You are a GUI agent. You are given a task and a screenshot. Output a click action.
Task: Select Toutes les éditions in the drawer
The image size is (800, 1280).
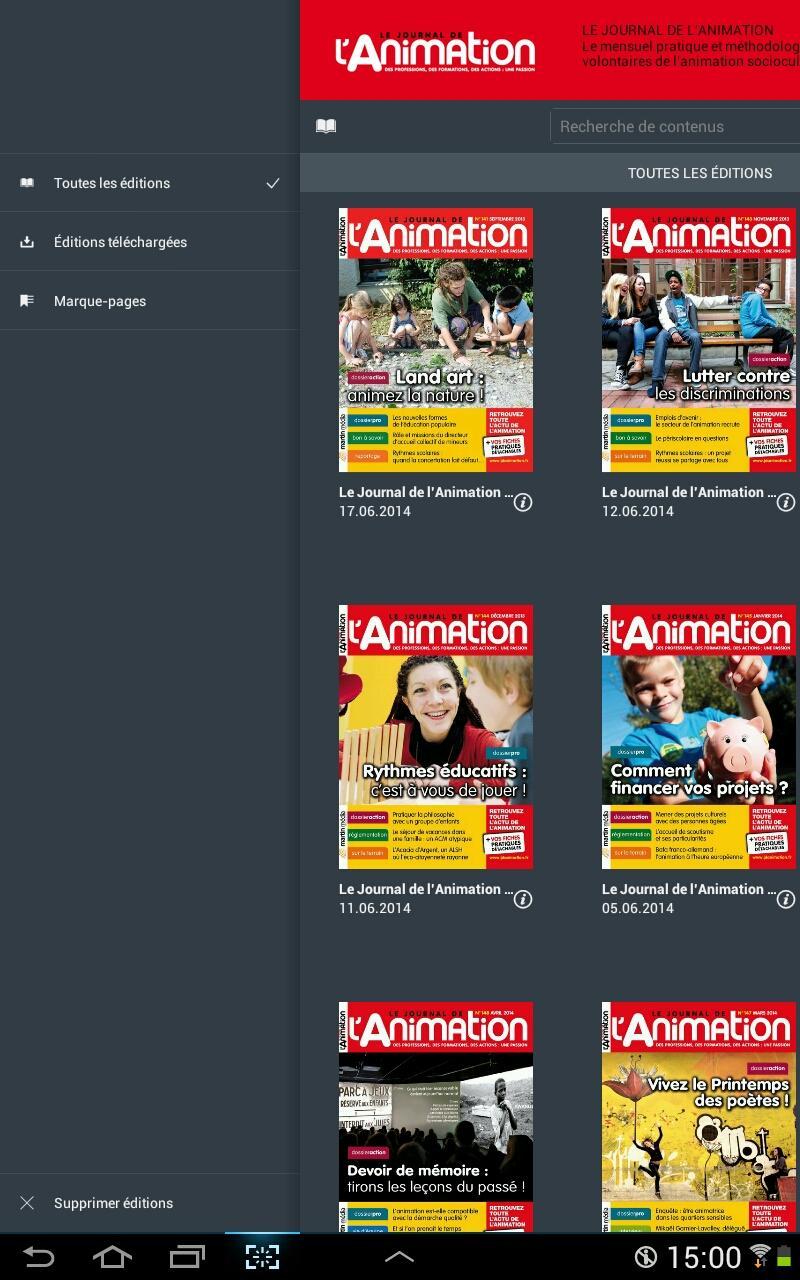(x=112, y=183)
